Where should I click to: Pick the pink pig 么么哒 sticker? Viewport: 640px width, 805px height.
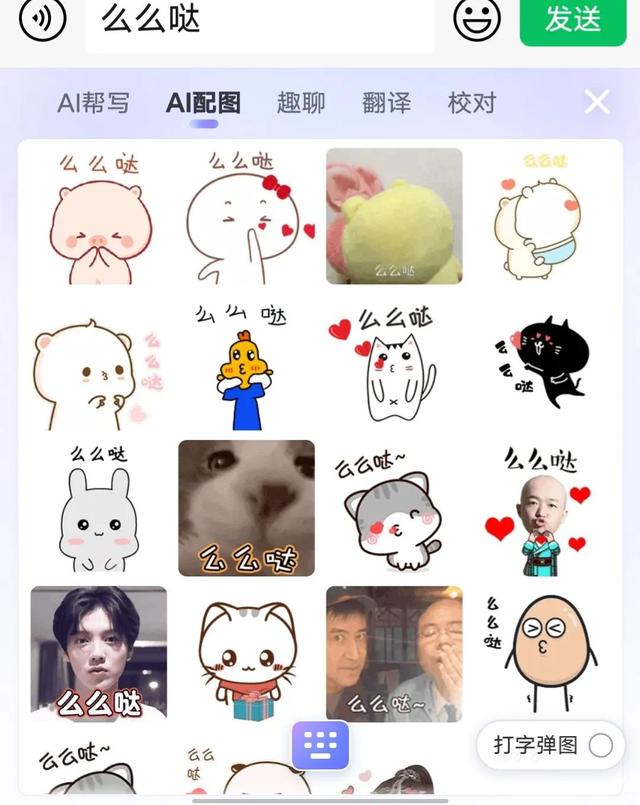pyautogui.click(x=99, y=216)
